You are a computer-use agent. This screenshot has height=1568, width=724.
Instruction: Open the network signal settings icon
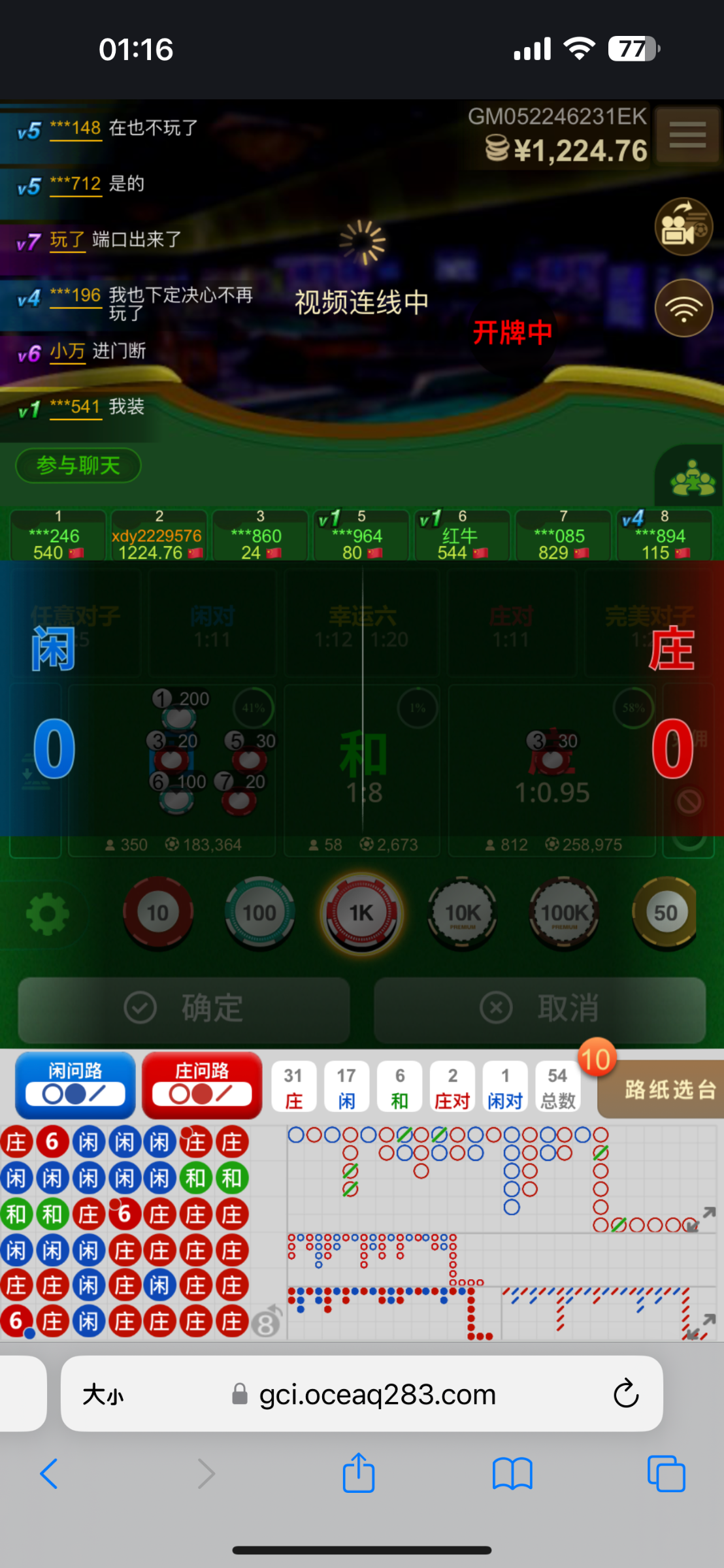tap(683, 308)
